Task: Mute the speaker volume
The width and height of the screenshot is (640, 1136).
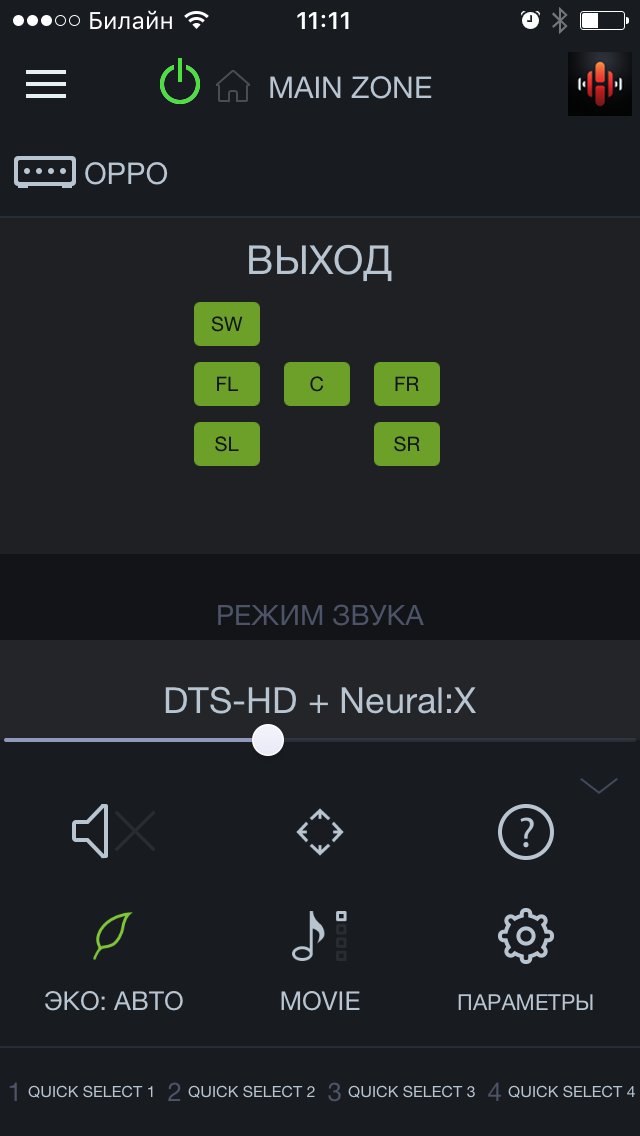Action: point(113,832)
